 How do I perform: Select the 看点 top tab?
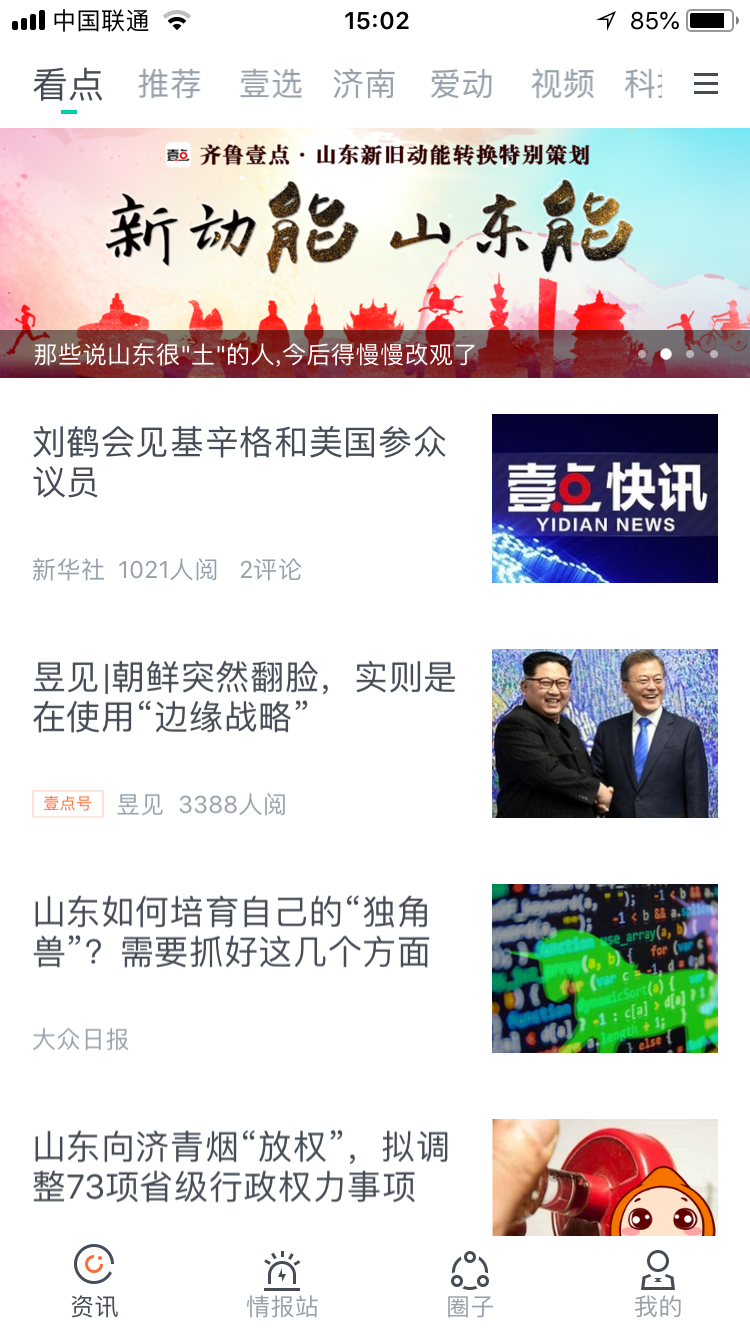click(68, 85)
